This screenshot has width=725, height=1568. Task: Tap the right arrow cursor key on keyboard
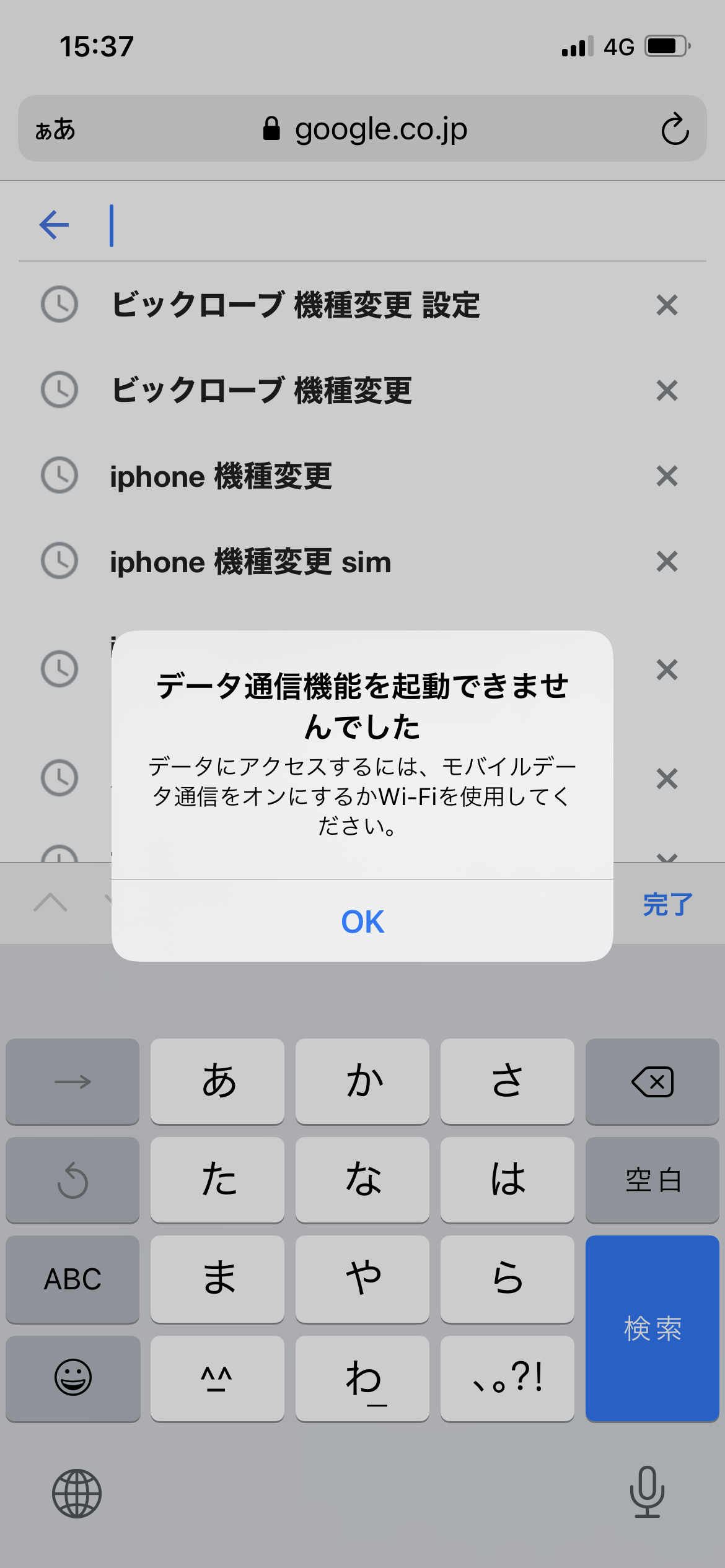[x=72, y=1081]
